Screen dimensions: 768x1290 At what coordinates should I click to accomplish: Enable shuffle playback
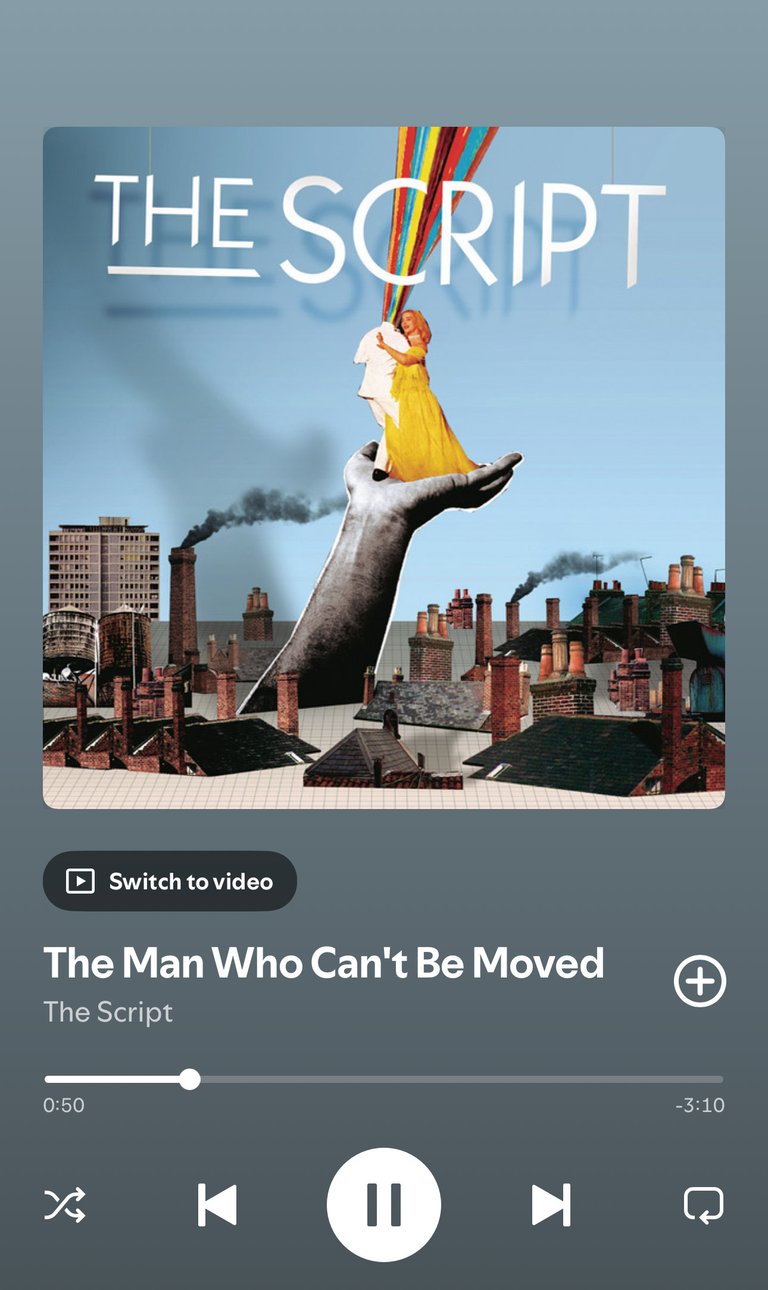click(x=65, y=1205)
